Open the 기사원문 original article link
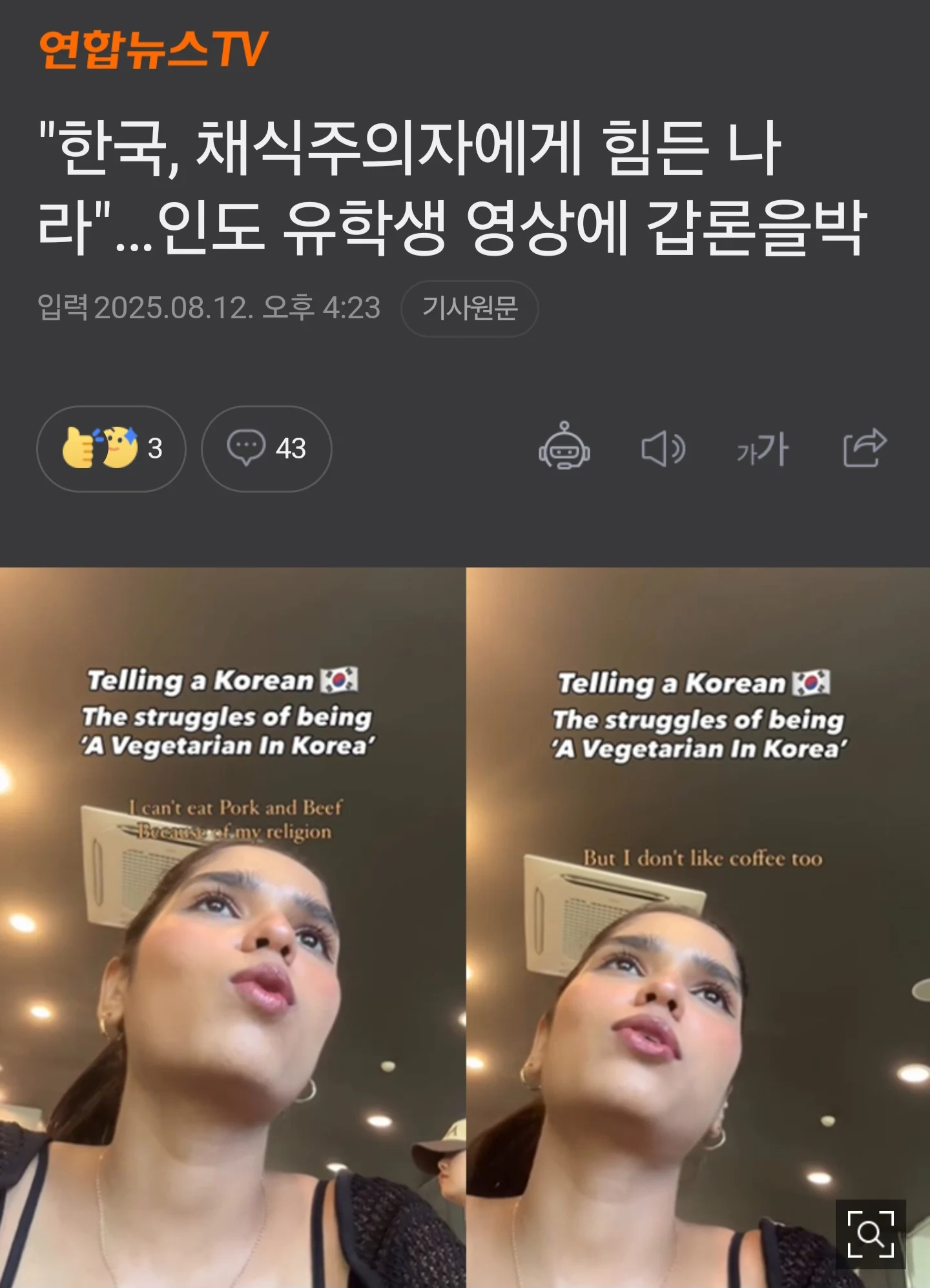This screenshot has width=930, height=1288. coord(470,309)
